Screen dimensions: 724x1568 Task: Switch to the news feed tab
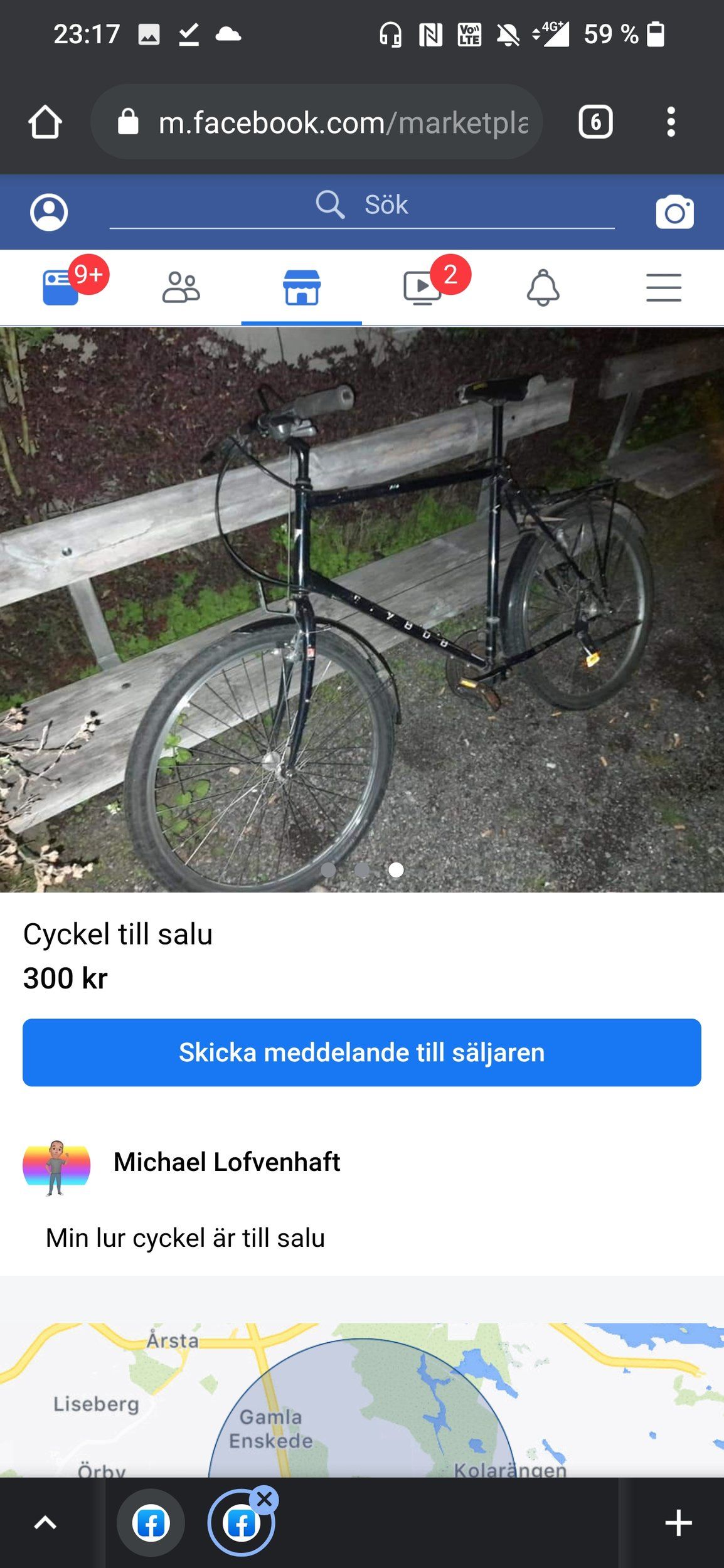coord(61,288)
